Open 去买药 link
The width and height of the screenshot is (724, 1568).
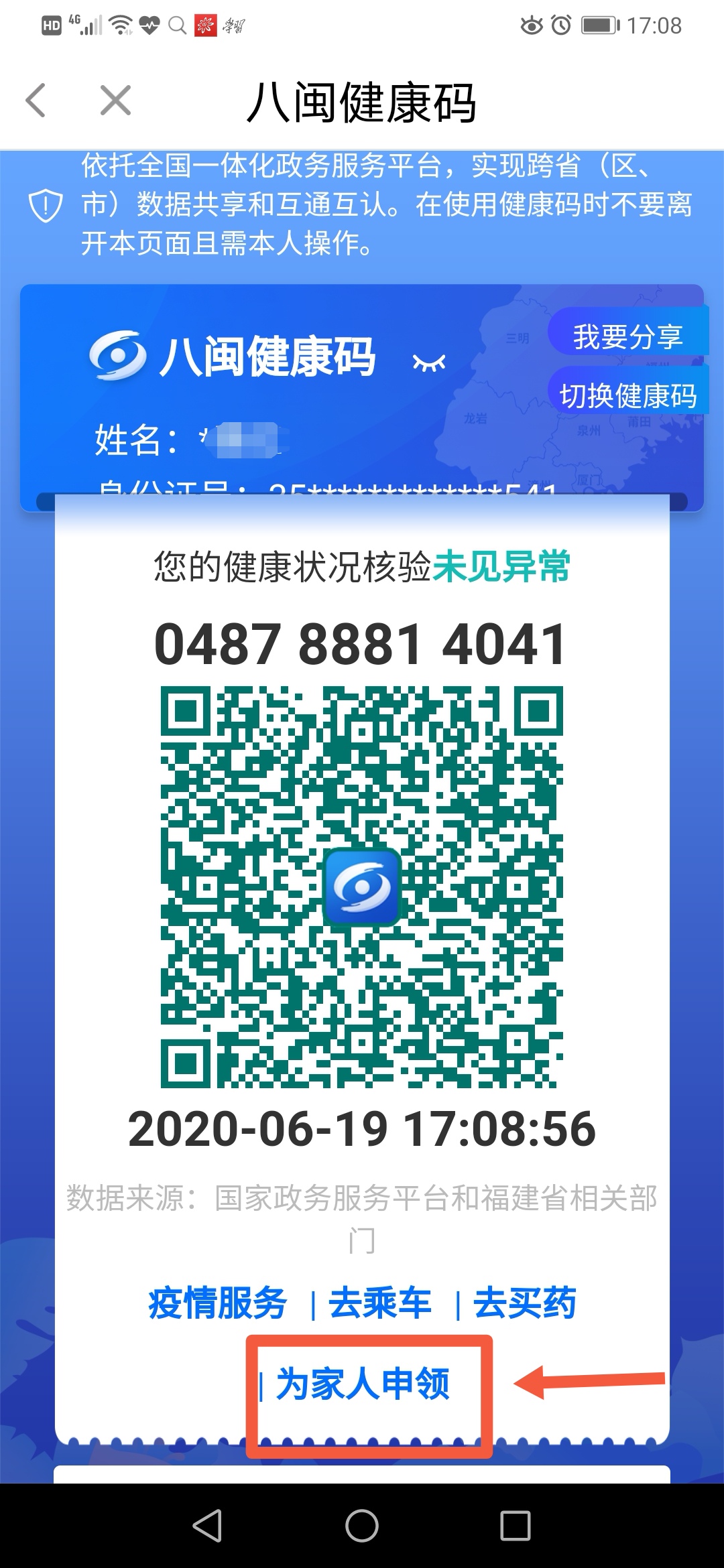click(524, 1303)
